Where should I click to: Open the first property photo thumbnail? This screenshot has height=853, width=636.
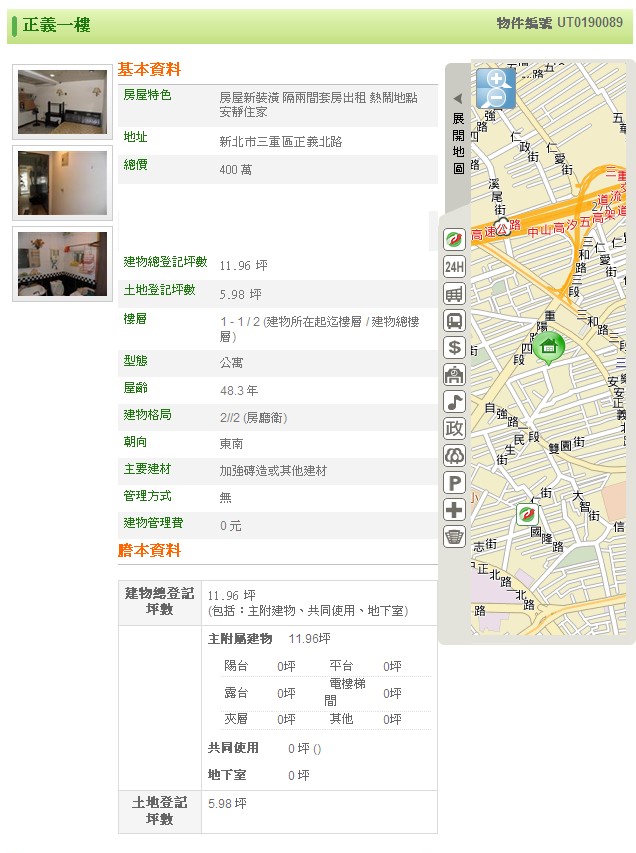click(62, 102)
